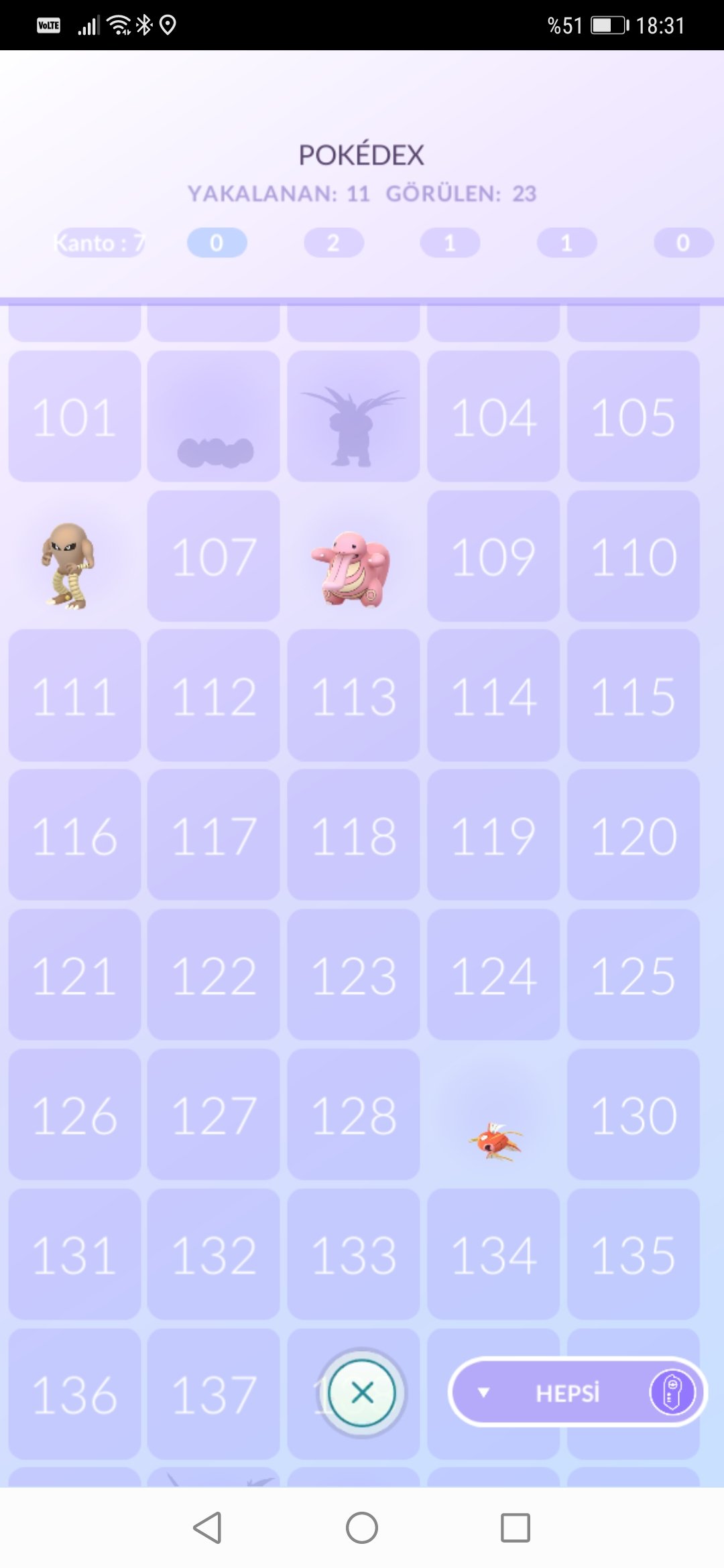Tap the GÖRÜLEN: 23 counter text

tap(463, 193)
